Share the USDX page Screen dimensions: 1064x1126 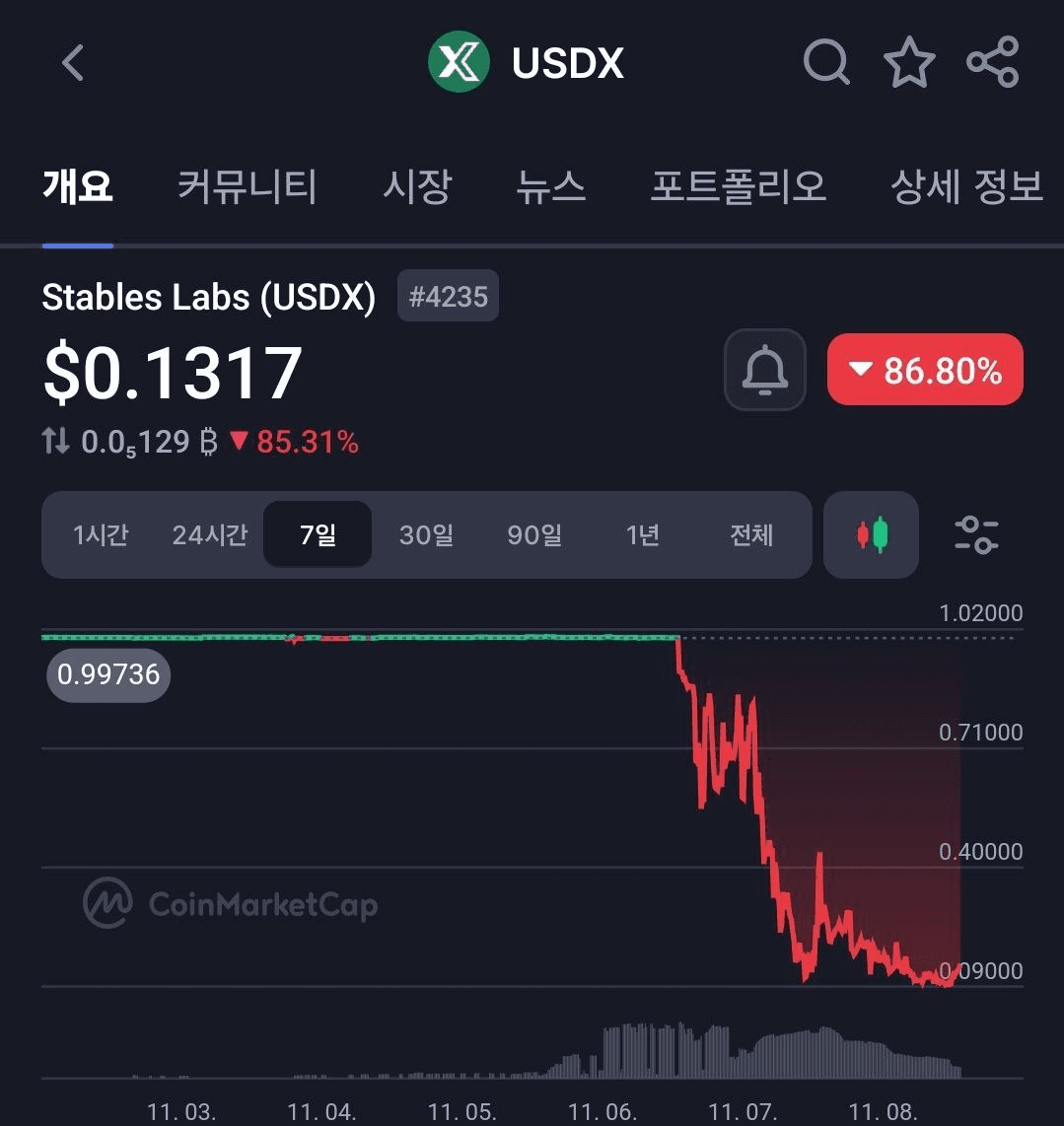[991, 63]
